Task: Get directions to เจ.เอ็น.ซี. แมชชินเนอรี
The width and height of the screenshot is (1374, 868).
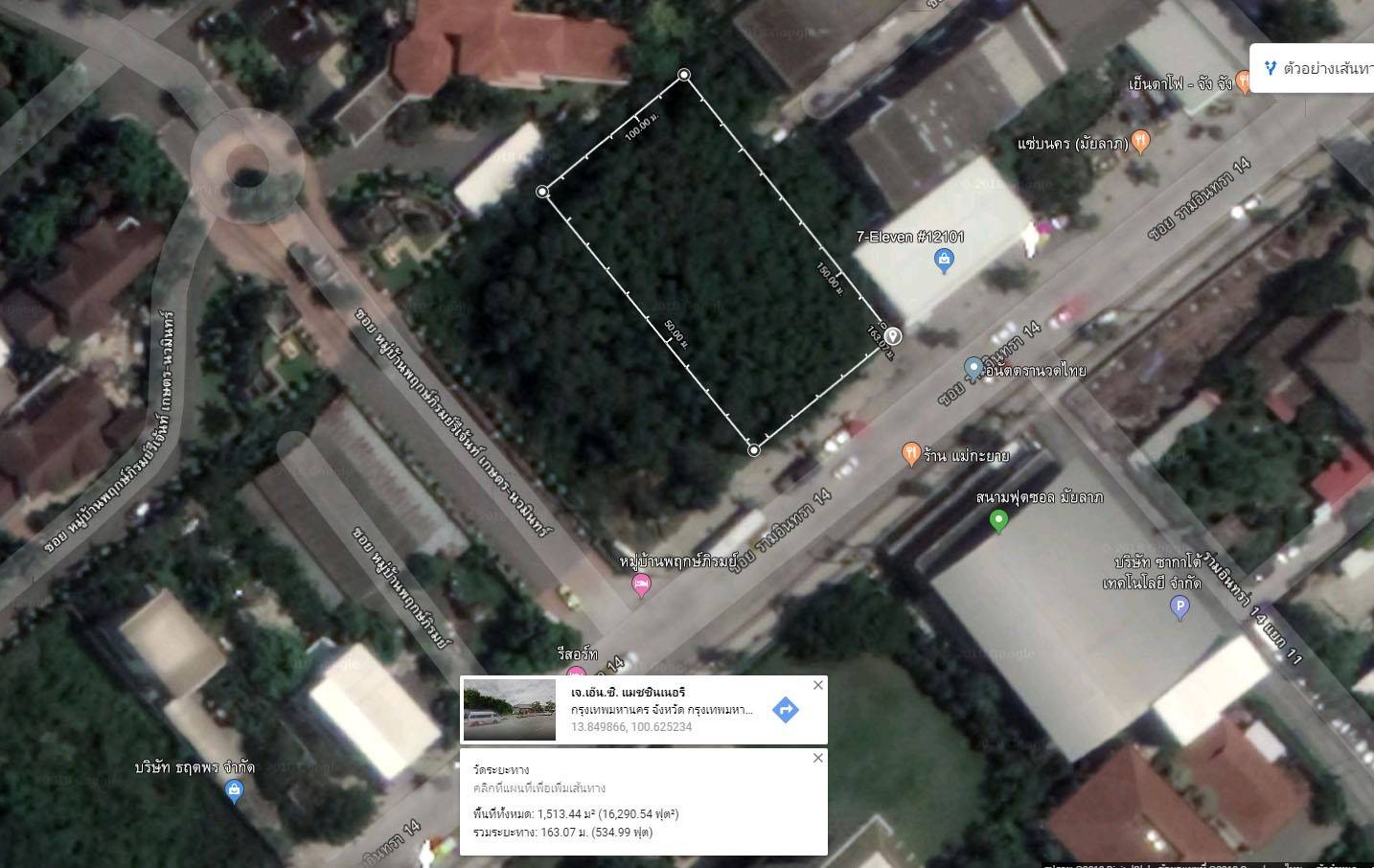Action: 785,710
